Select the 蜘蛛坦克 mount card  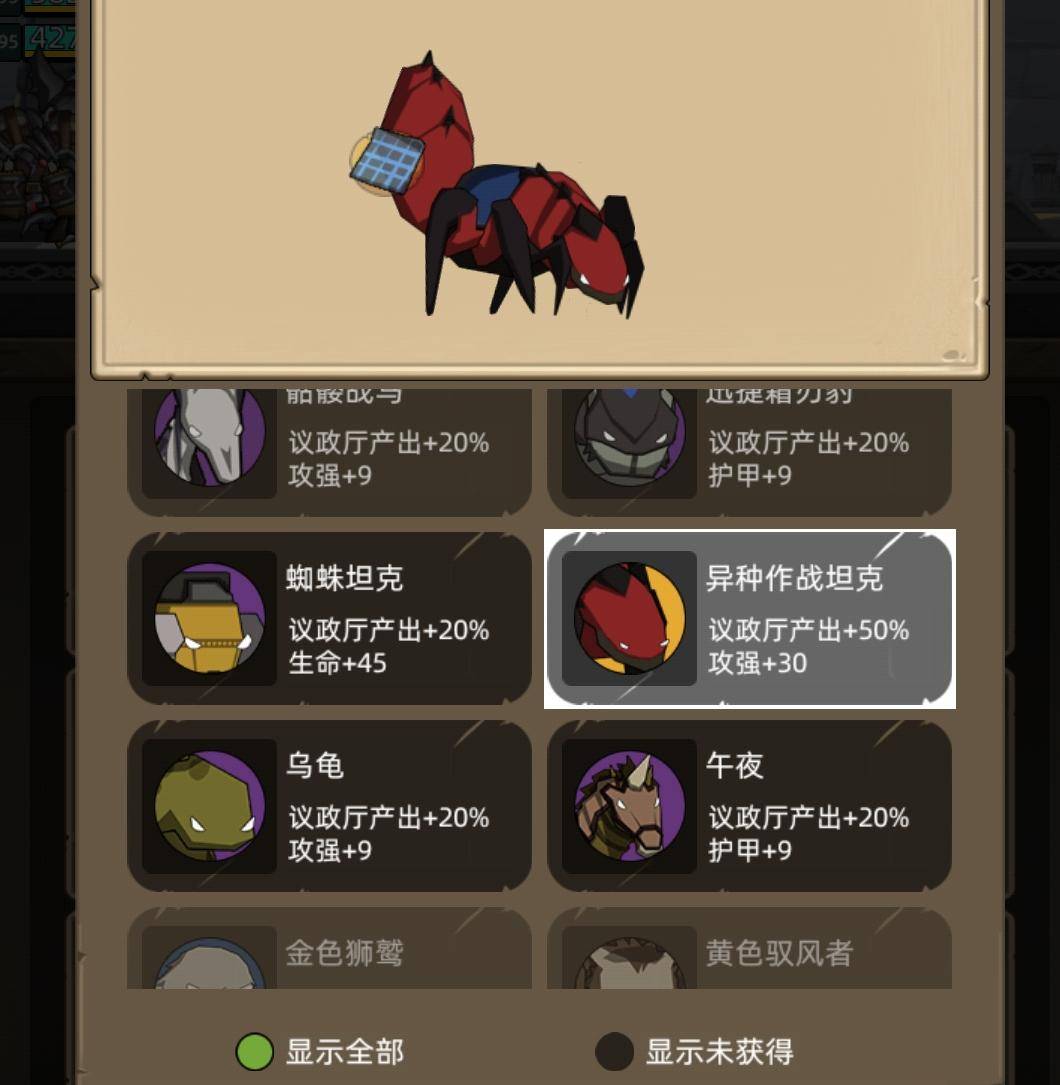coord(329,619)
